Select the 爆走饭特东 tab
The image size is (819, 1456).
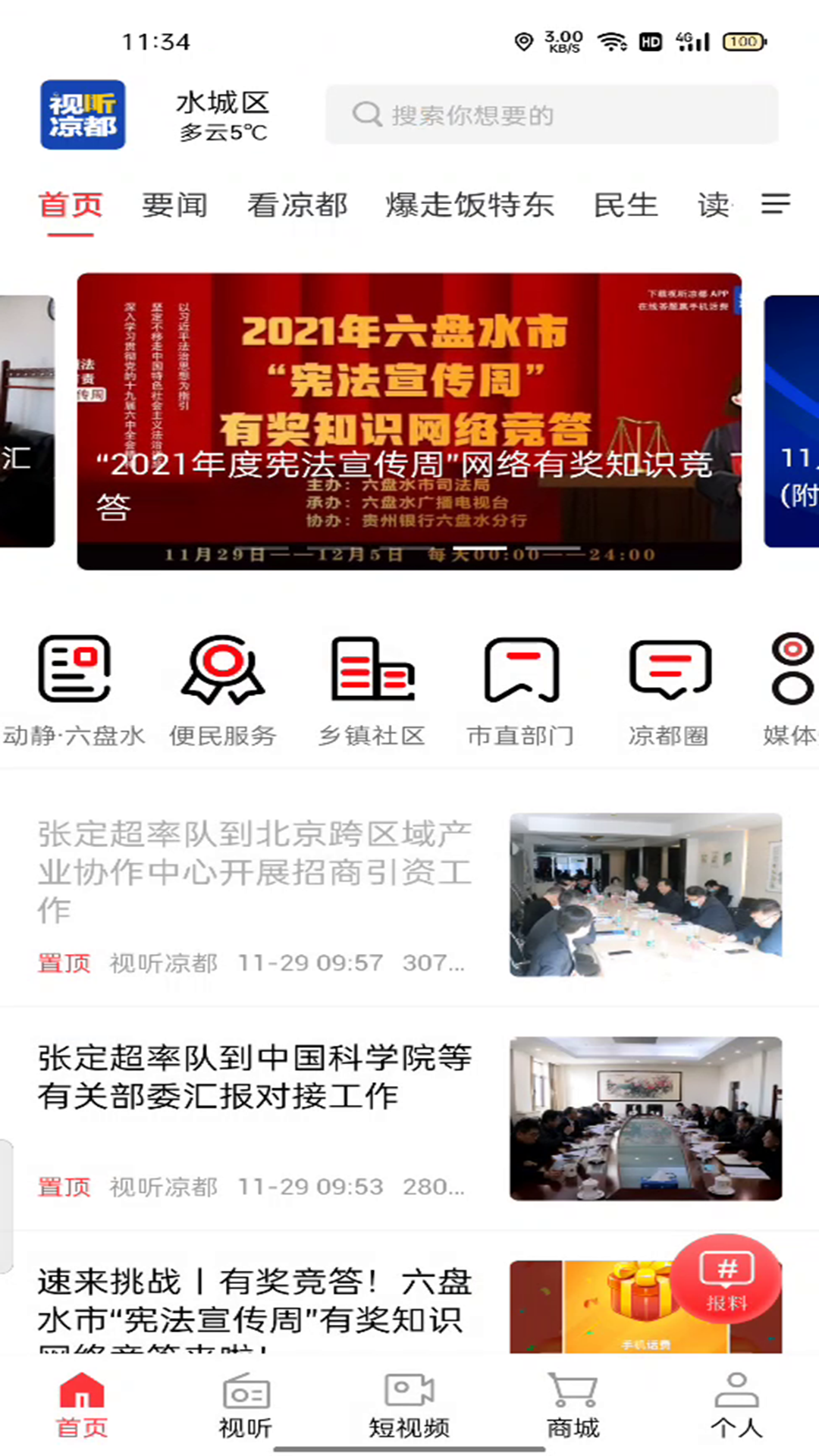click(469, 206)
